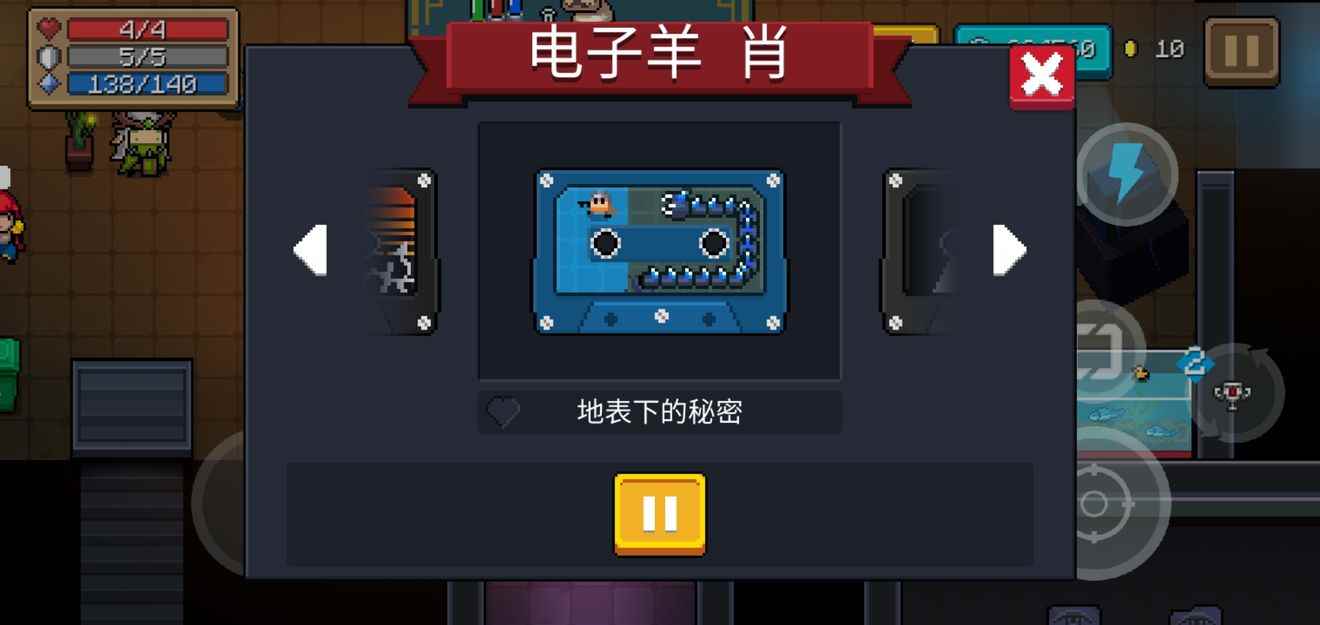The width and height of the screenshot is (1320, 625).
Task: Pause the game from top corner
Action: pos(1241,52)
